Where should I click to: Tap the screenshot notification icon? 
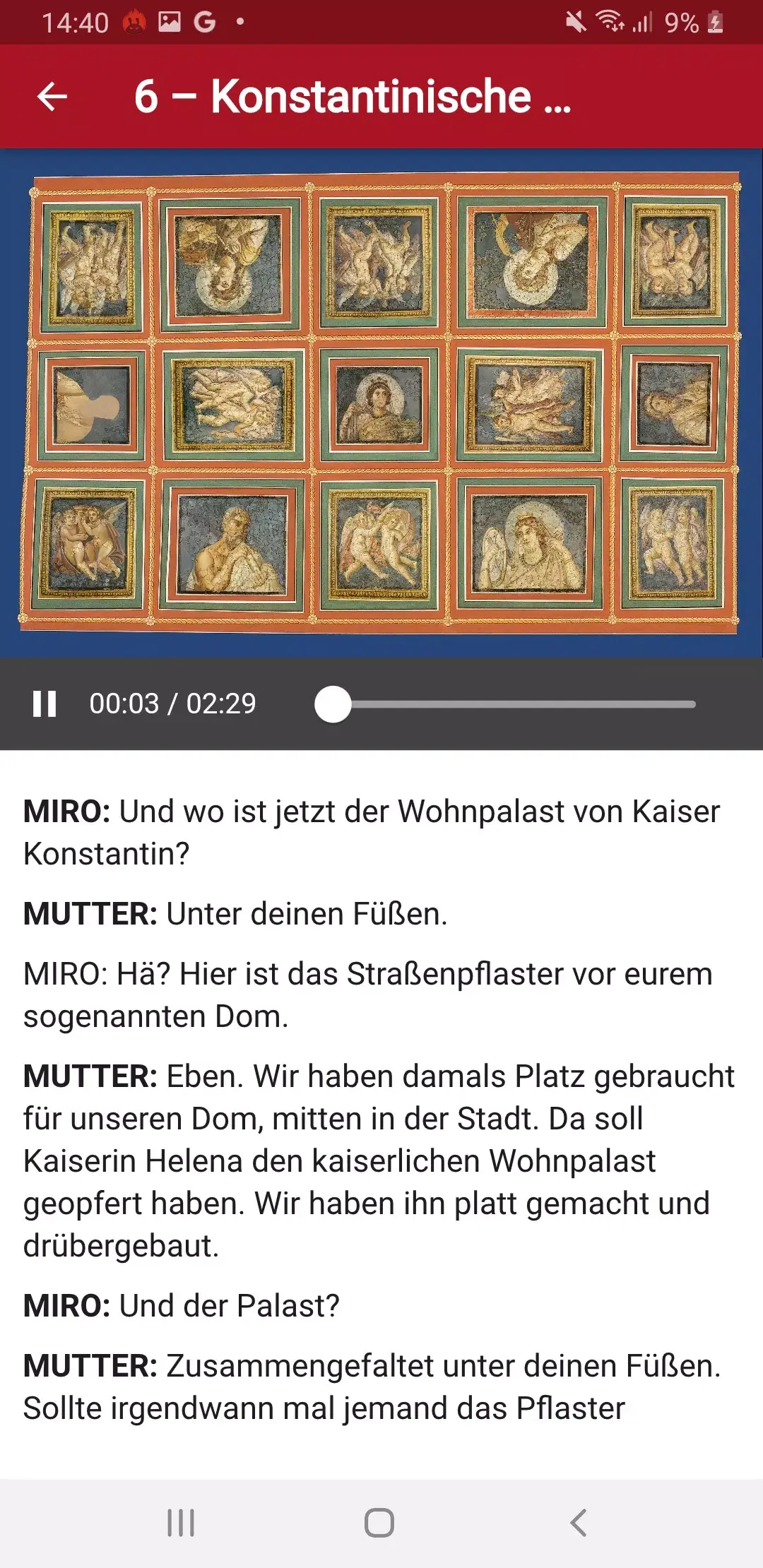167,21
